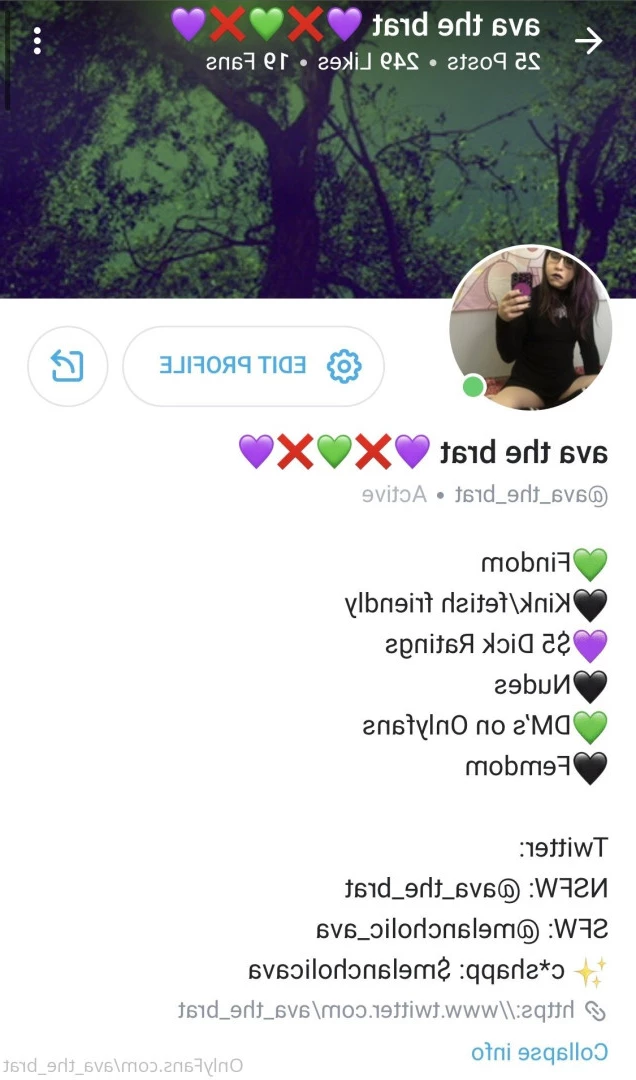636x1080 pixels.
Task: Share the profile via the share icon
Action: pyautogui.click(x=67, y=366)
